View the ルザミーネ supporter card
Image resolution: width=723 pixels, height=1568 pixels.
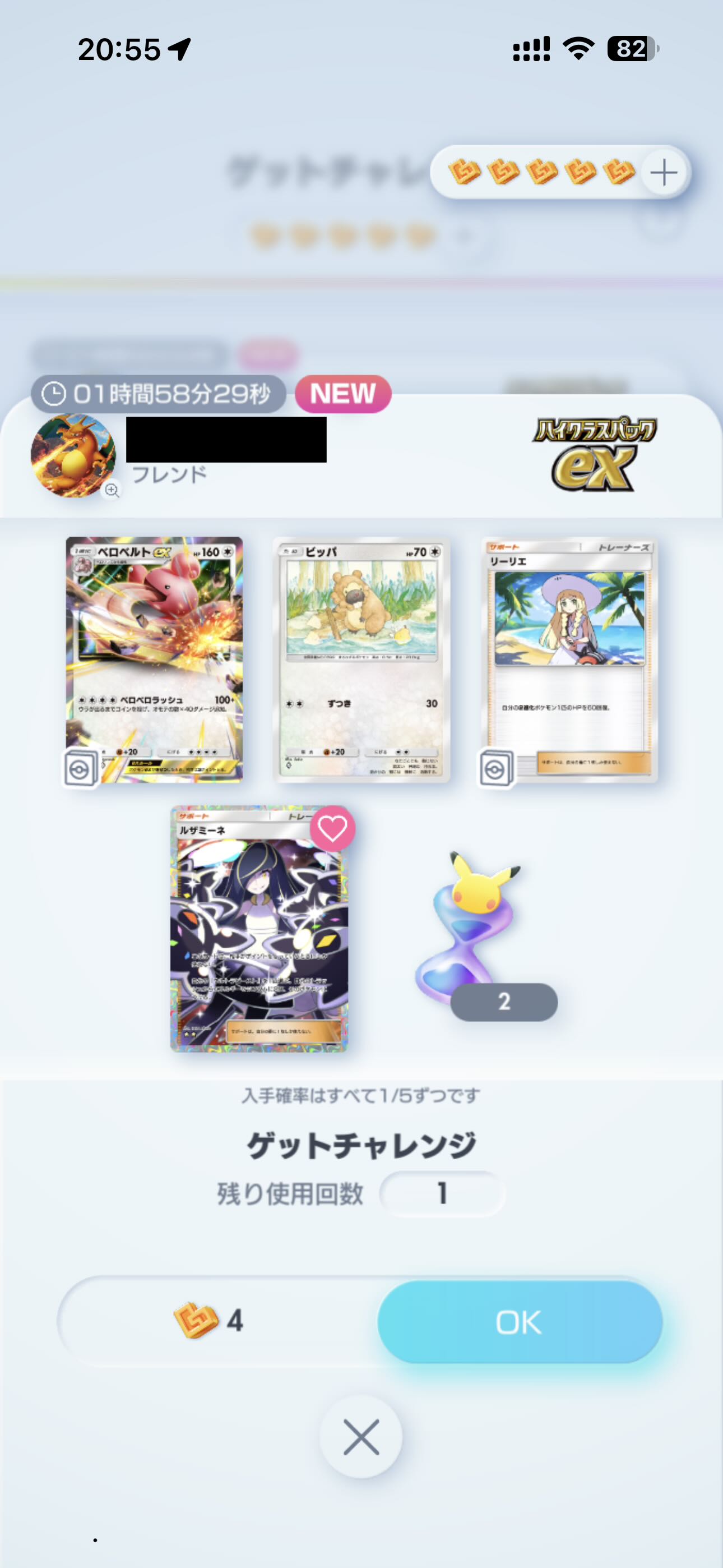click(259, 929)
